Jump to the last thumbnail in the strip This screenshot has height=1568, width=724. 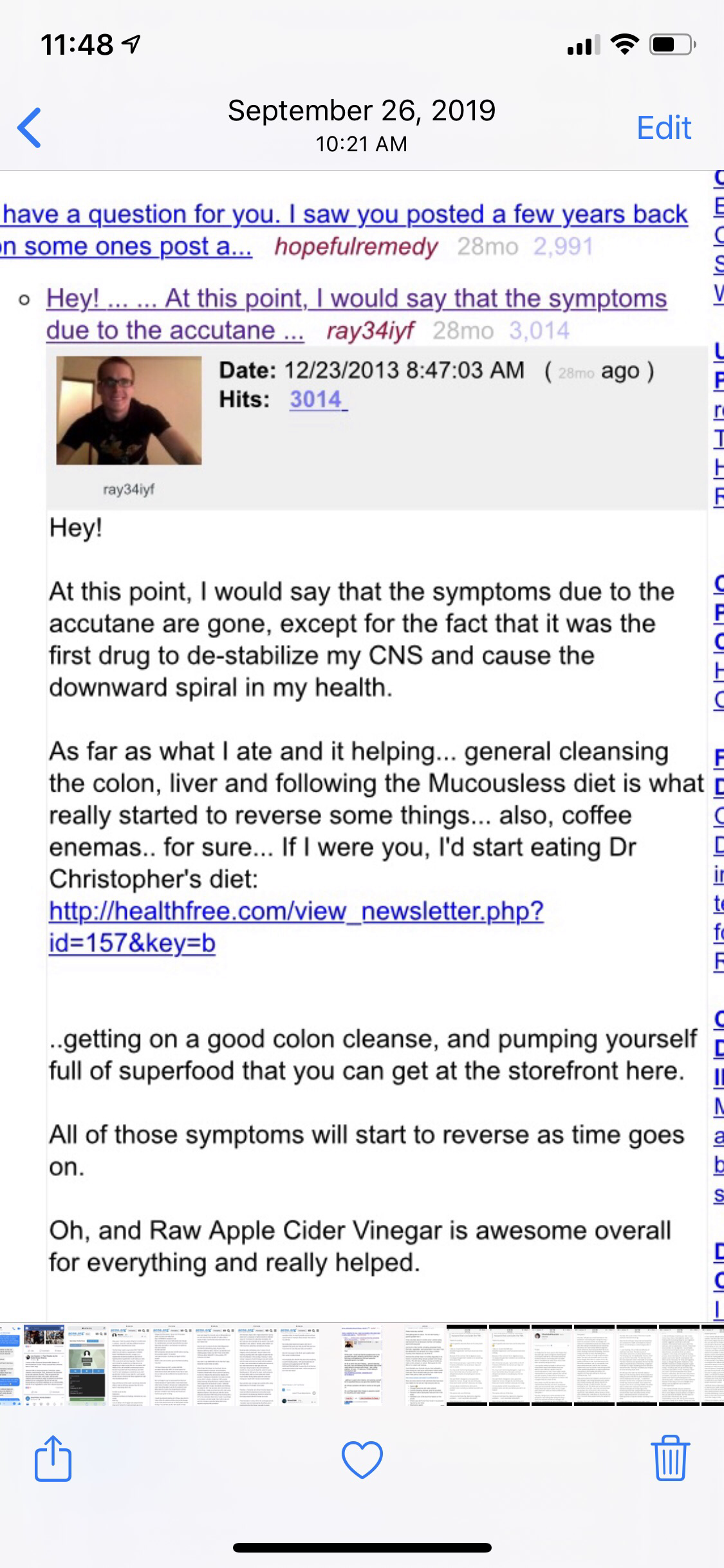712,1364
